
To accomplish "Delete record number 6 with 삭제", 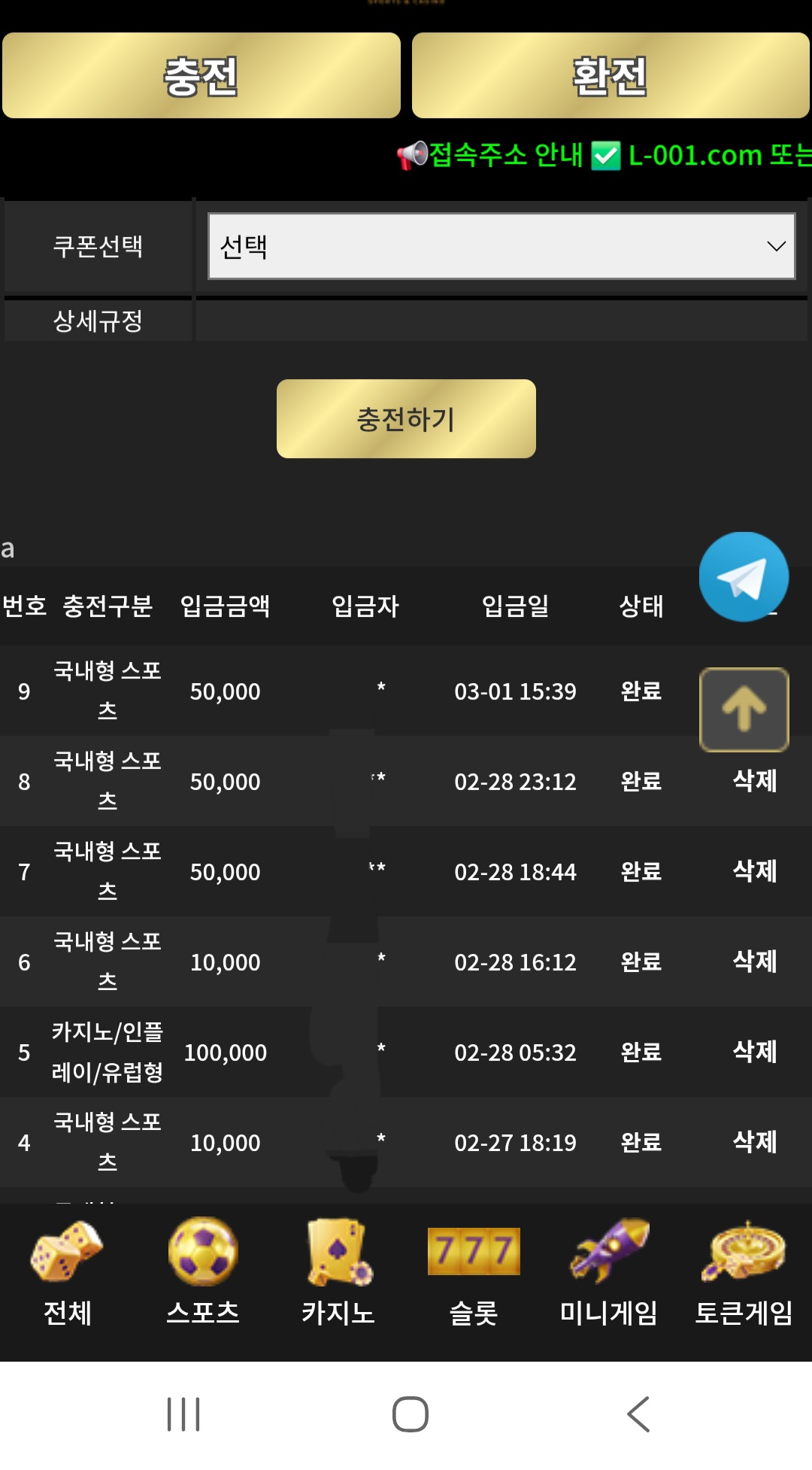I will pyautogui.click(x=754, y=961).
